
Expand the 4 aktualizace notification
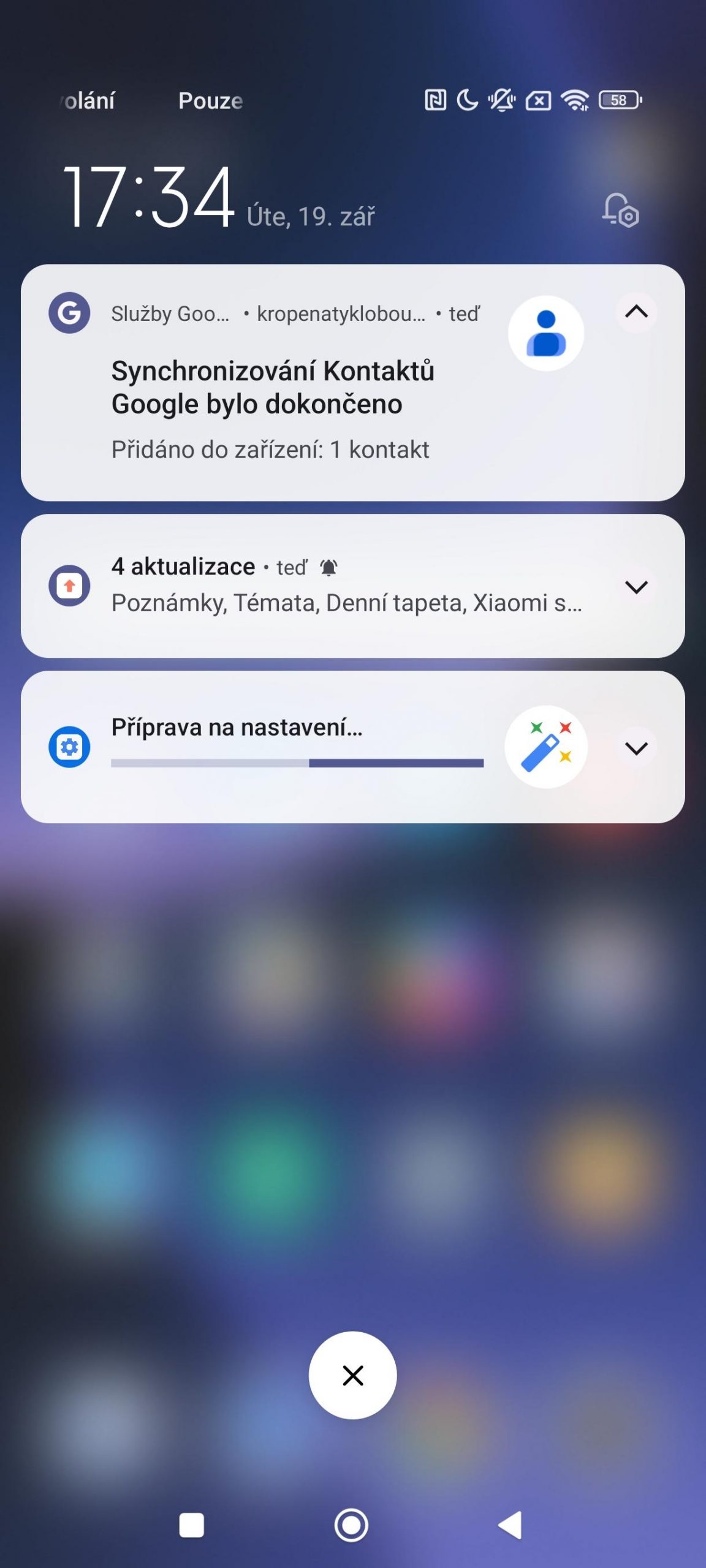(x=636, y=587)
